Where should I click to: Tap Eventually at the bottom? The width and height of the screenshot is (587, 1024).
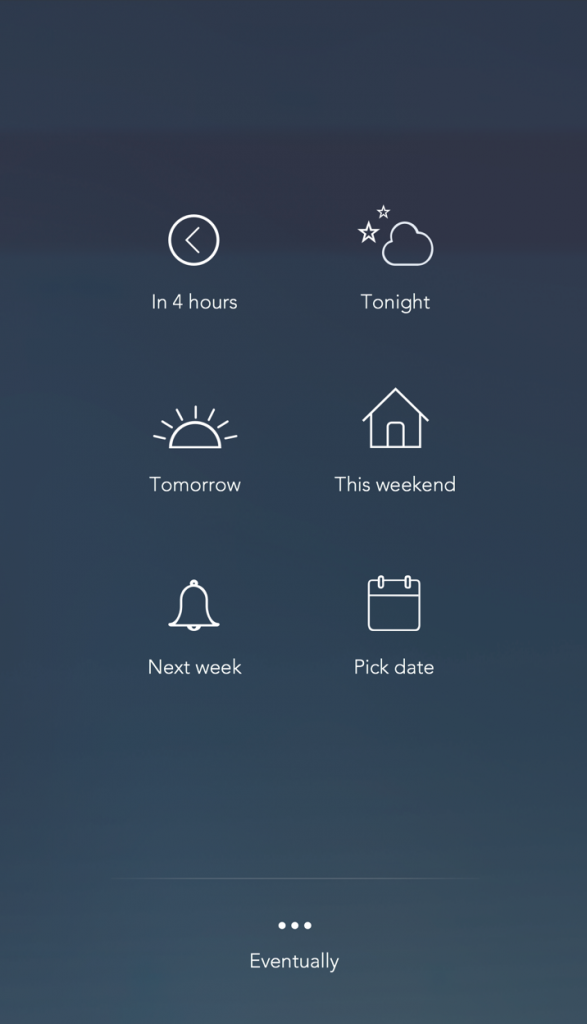pos(294,946)
